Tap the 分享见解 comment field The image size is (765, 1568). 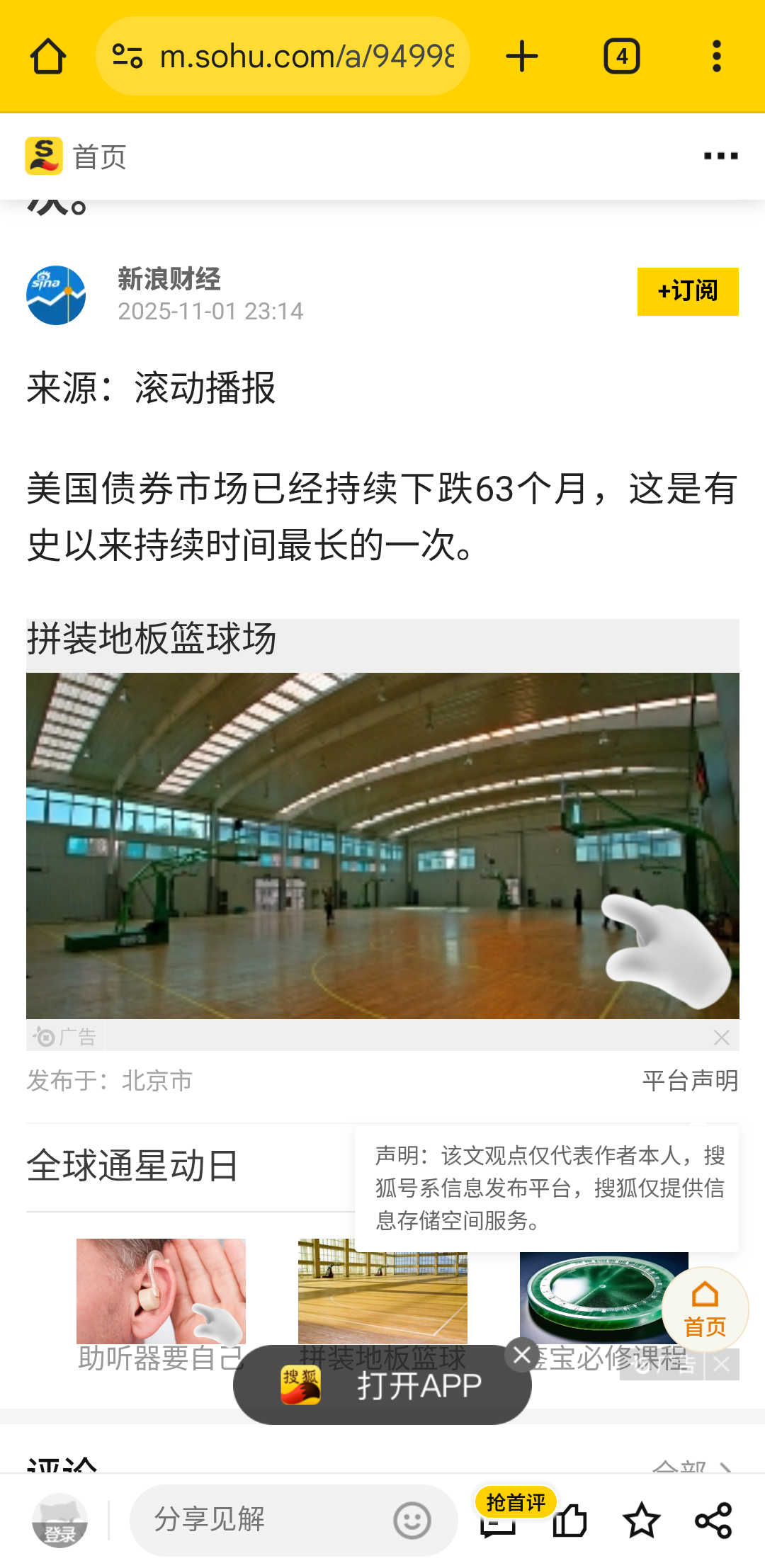[269, 1520]
